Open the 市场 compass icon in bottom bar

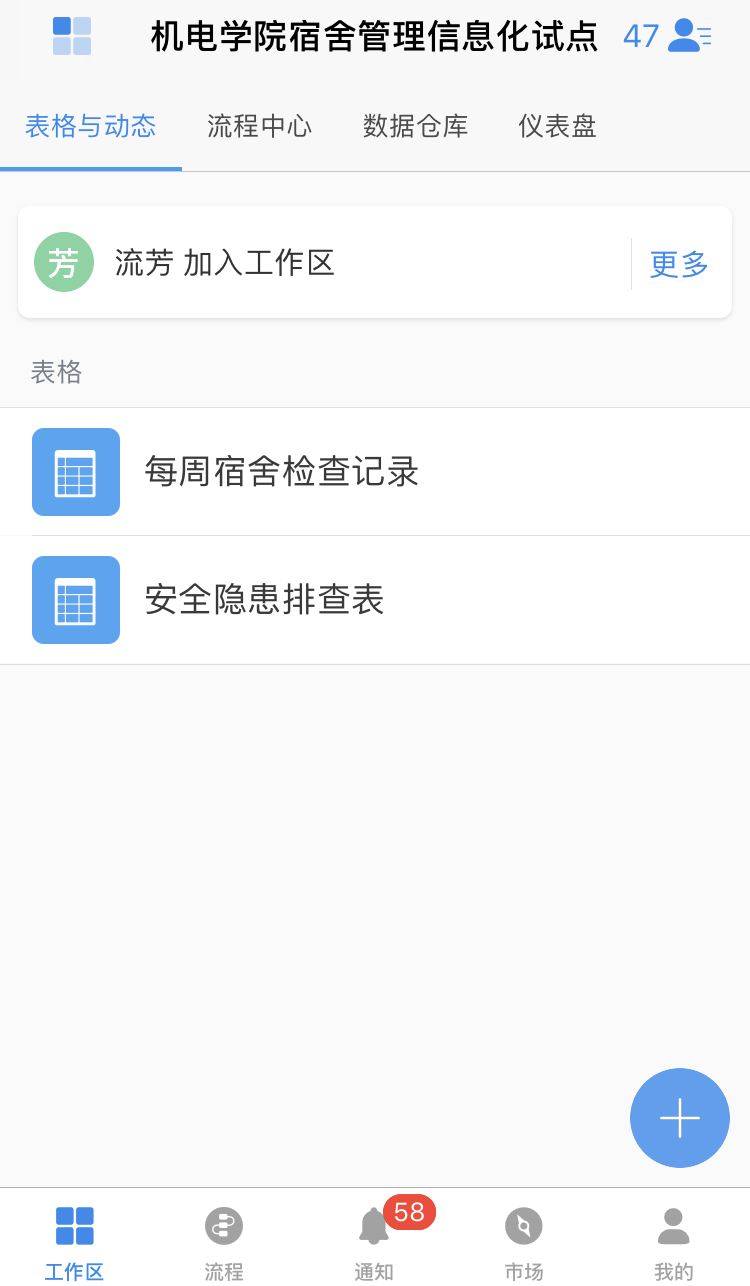(524, 1225)
